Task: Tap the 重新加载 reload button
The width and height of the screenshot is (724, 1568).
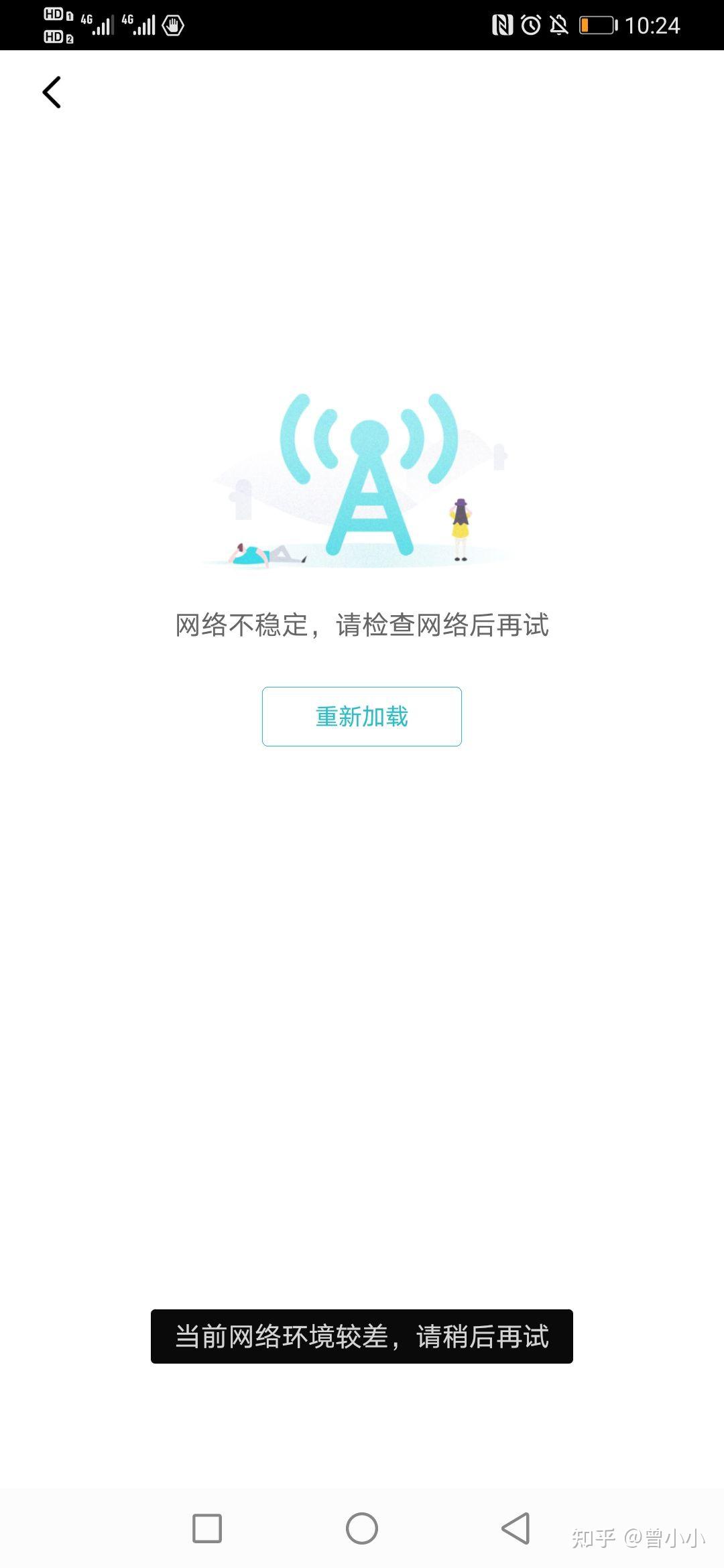Action: 361,716
